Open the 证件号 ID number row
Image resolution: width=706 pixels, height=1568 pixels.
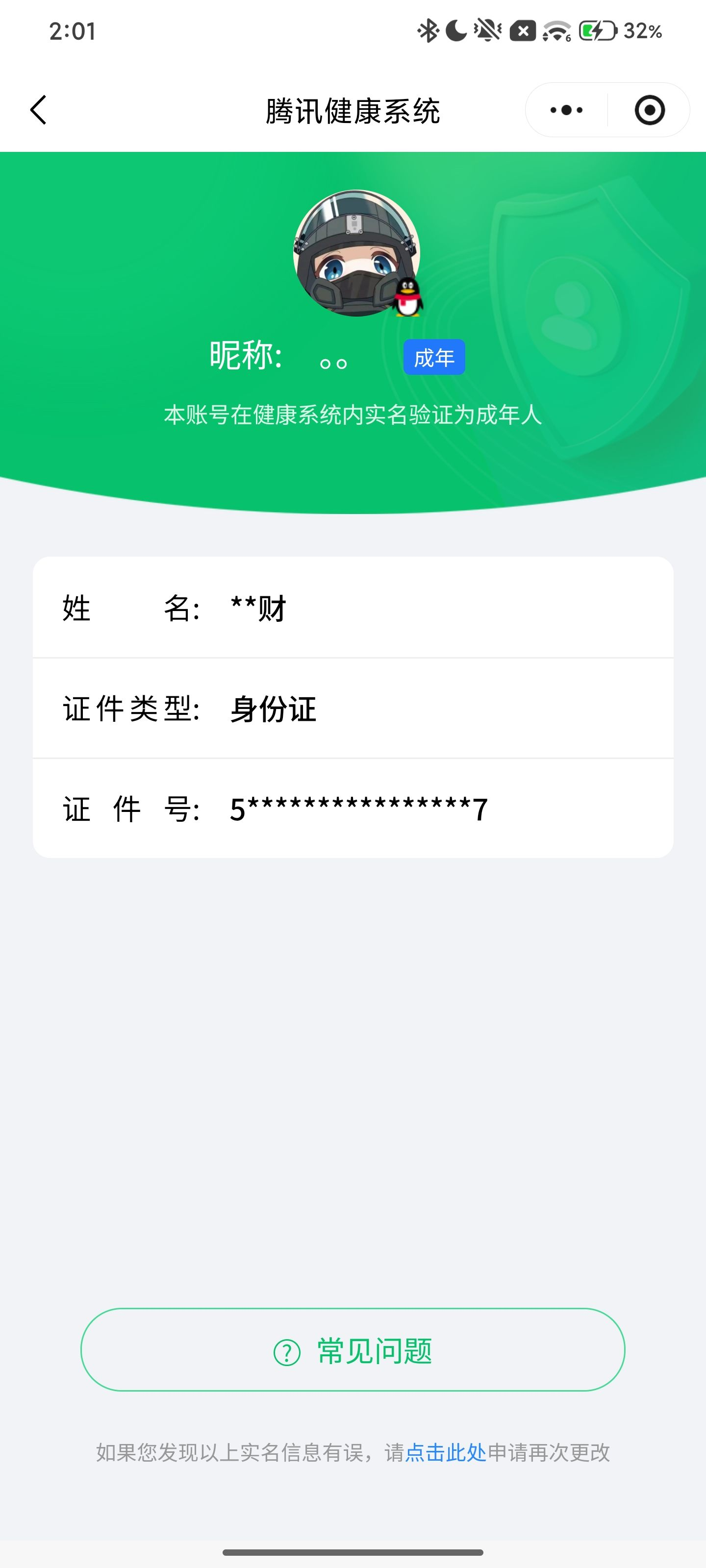pos(353,808)
